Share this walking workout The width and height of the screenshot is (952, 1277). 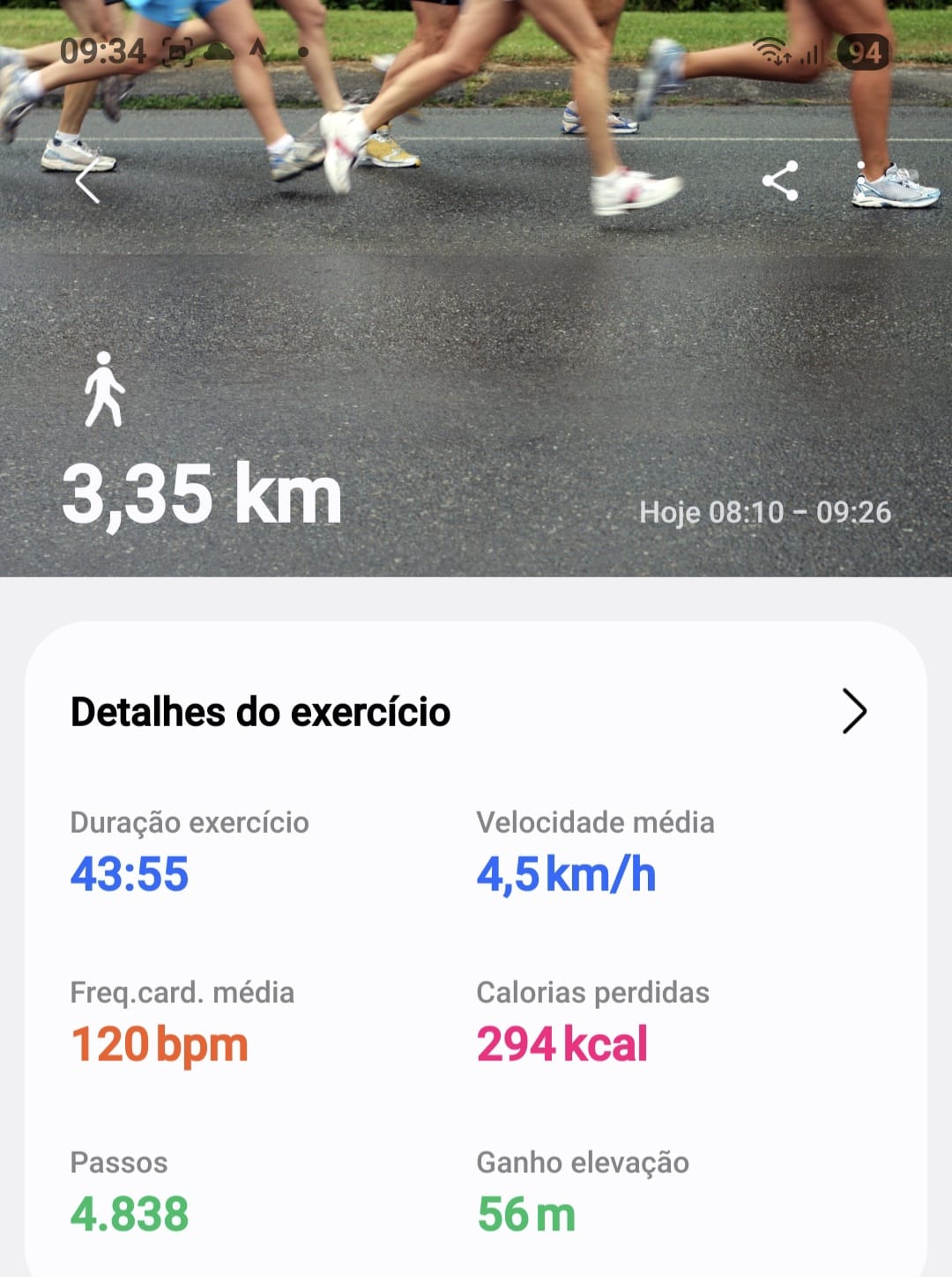[780, 182]
